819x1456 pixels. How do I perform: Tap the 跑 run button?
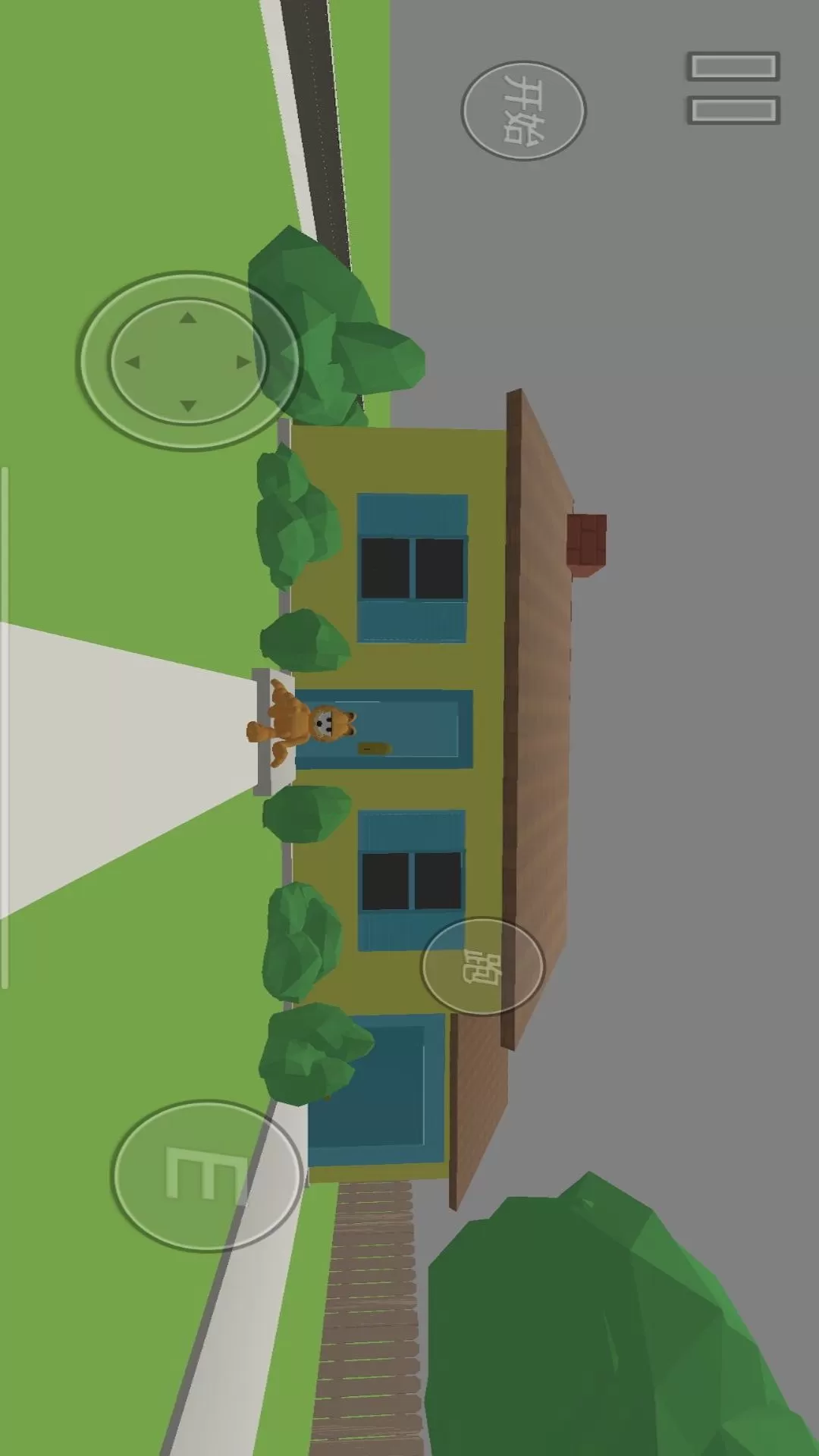(483, 966)
